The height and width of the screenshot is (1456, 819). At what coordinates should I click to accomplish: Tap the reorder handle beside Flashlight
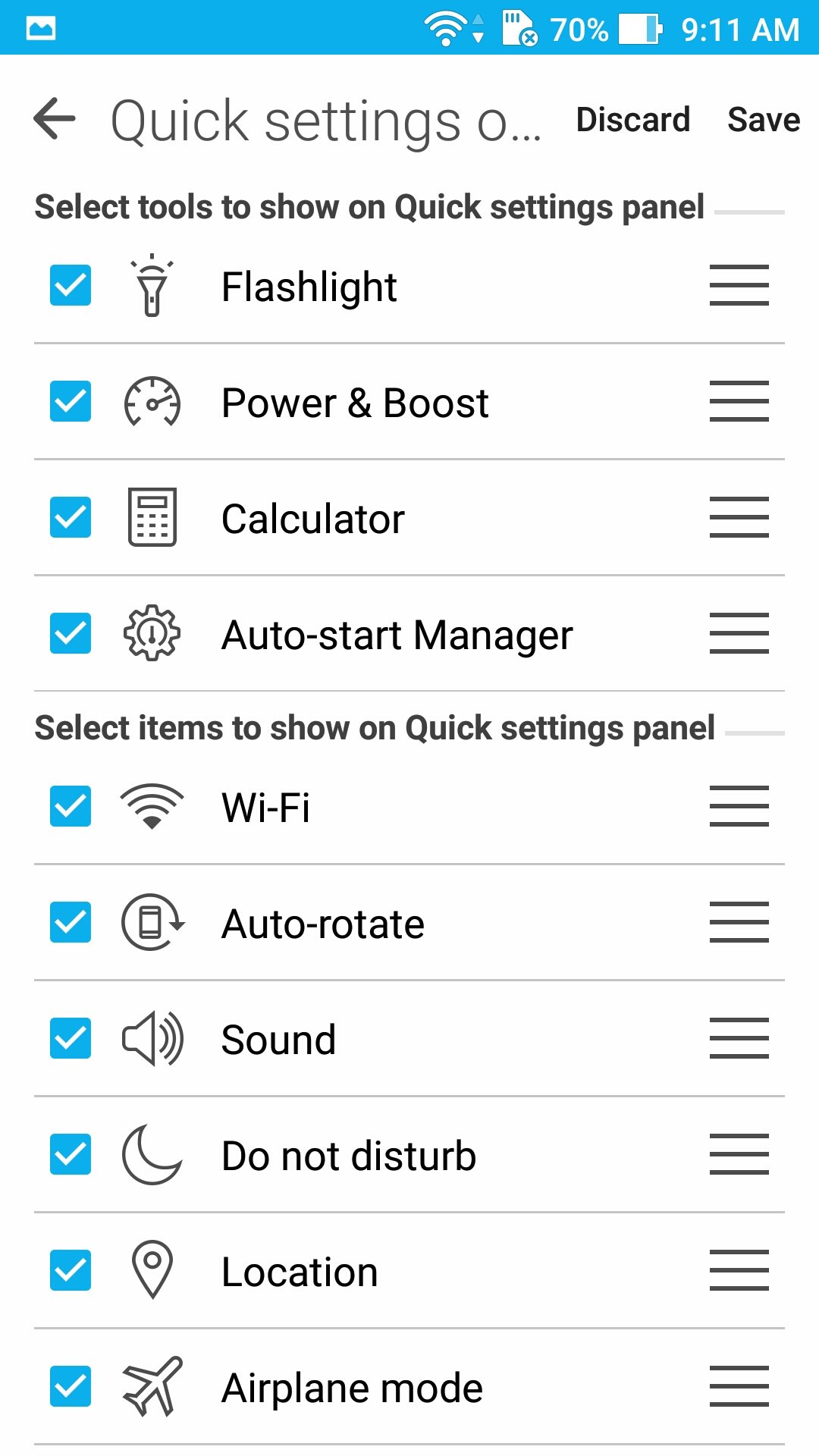click(739, 285)
